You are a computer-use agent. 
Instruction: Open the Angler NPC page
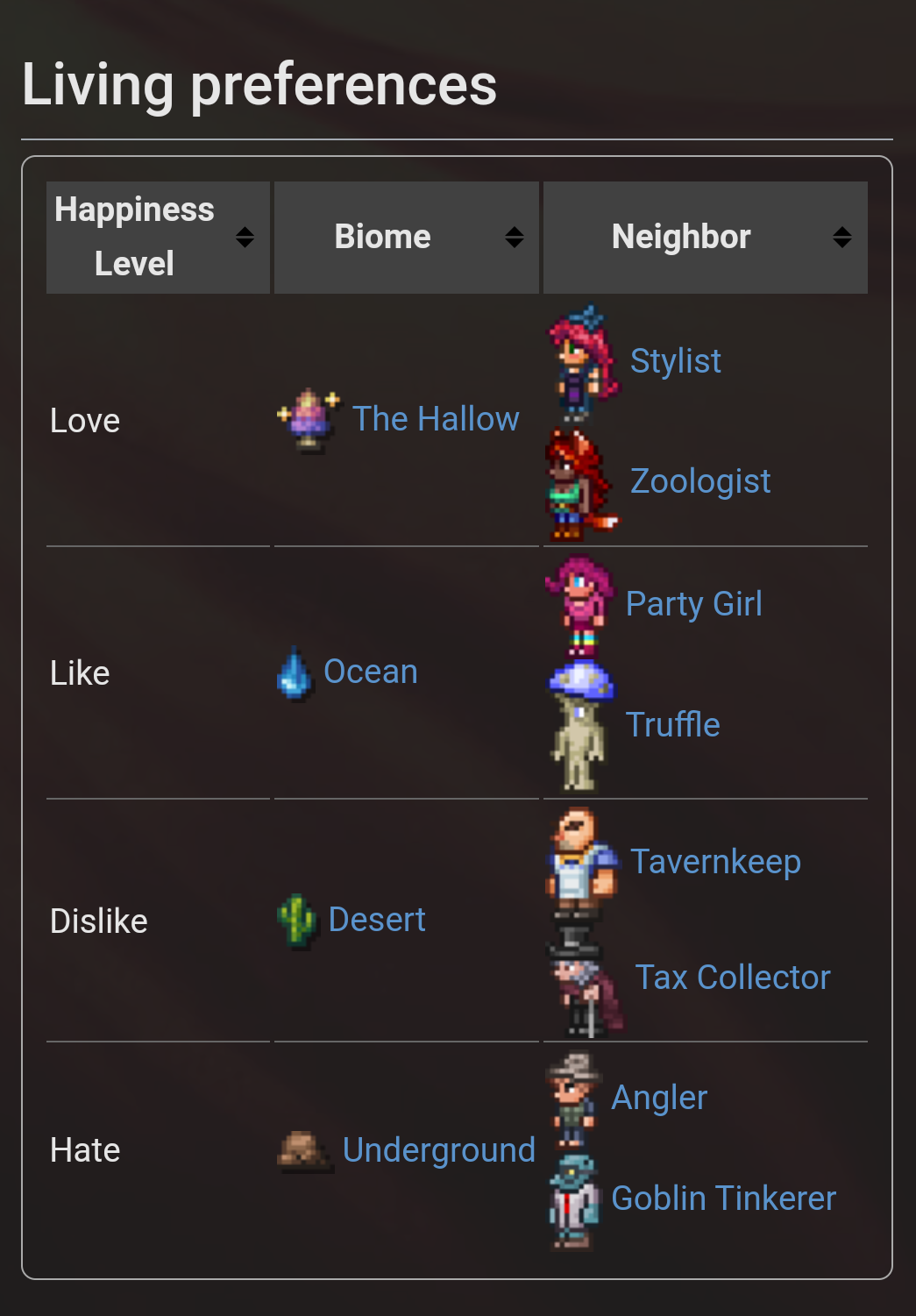click(x=658, y=1098)
